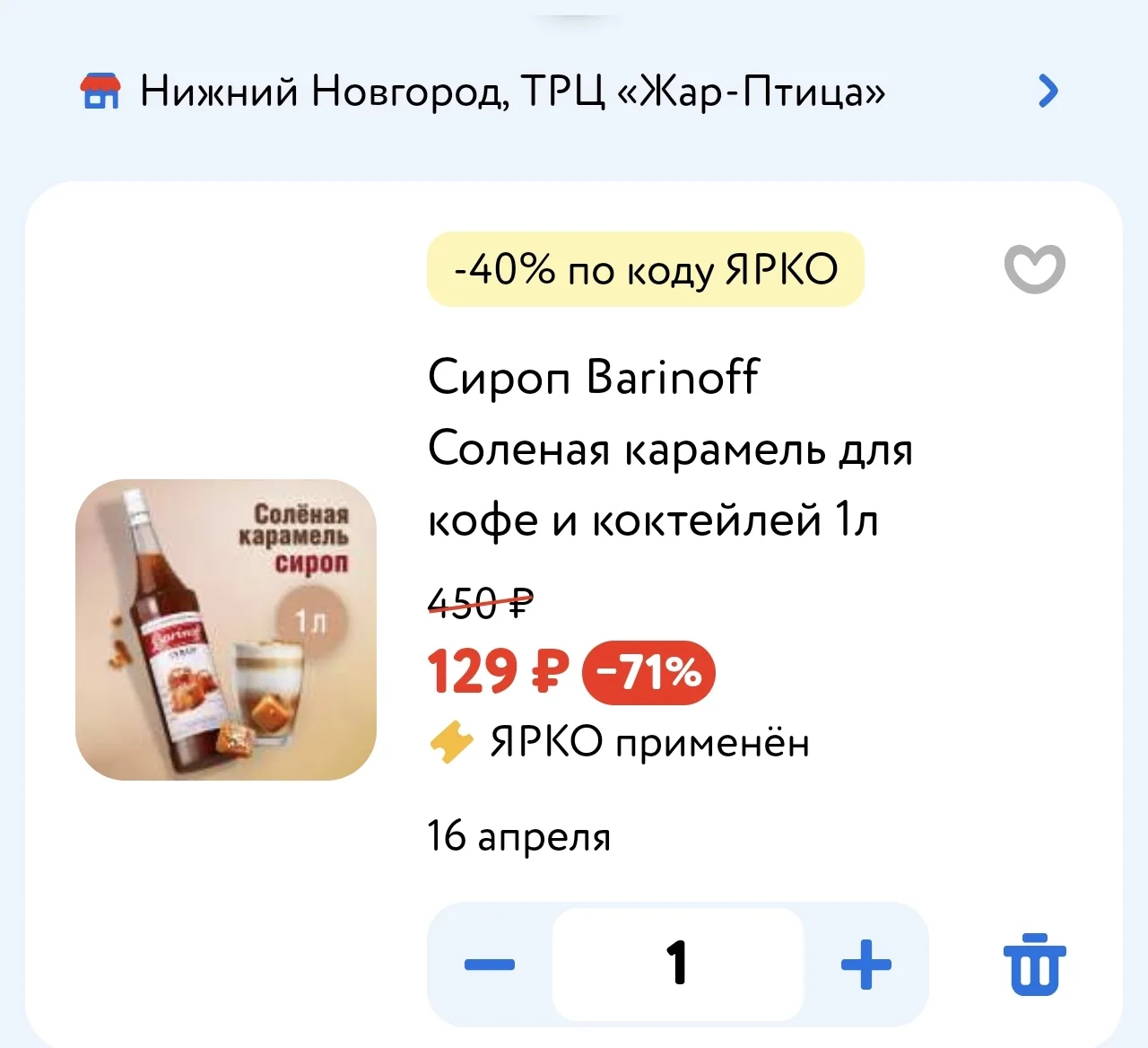Open the pickup point Нижний Новгород, ТРЦ «Жар-Птица»

pos(511,92)
